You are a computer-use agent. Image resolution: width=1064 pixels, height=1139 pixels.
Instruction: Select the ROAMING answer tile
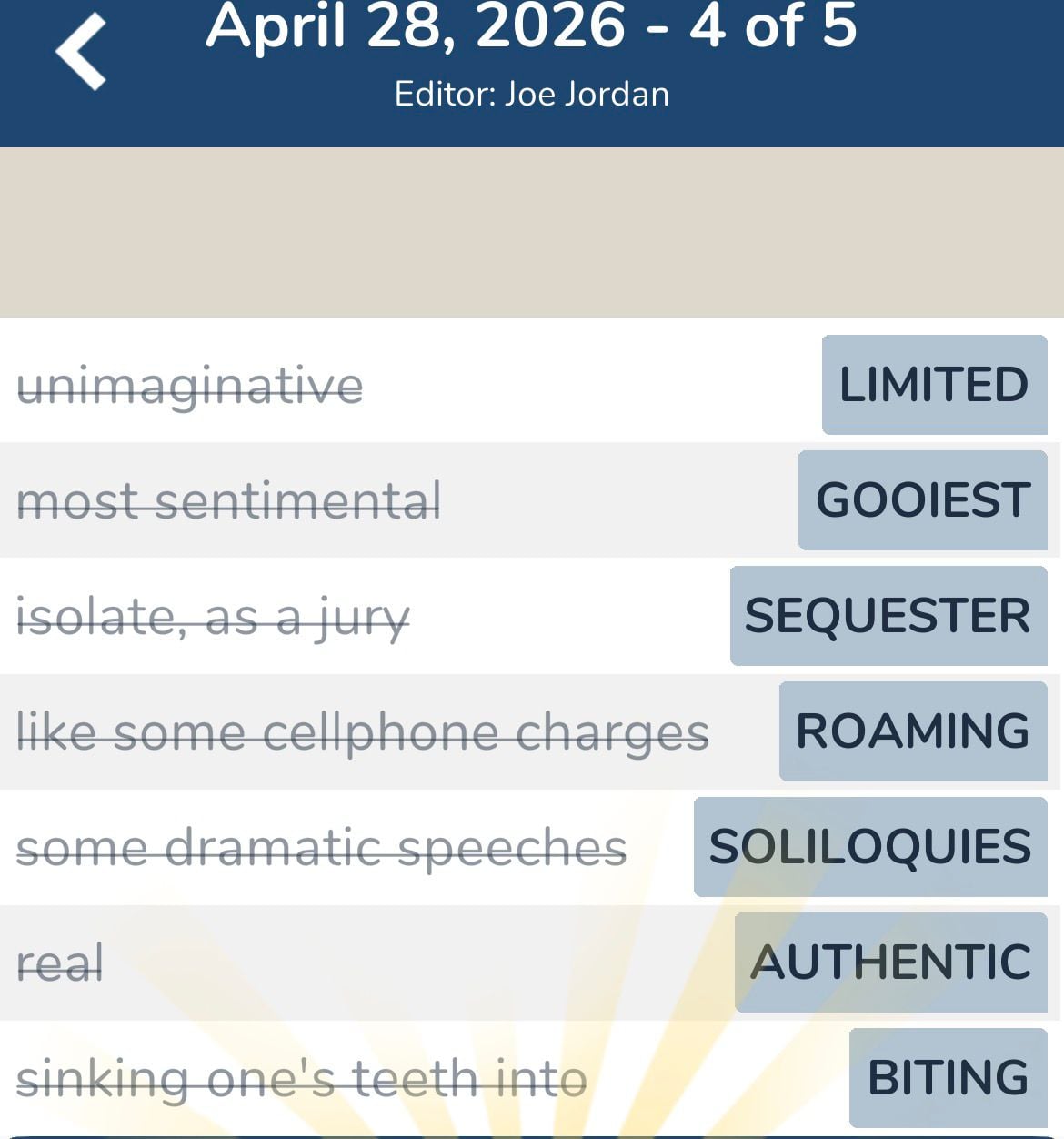[912, 731]
